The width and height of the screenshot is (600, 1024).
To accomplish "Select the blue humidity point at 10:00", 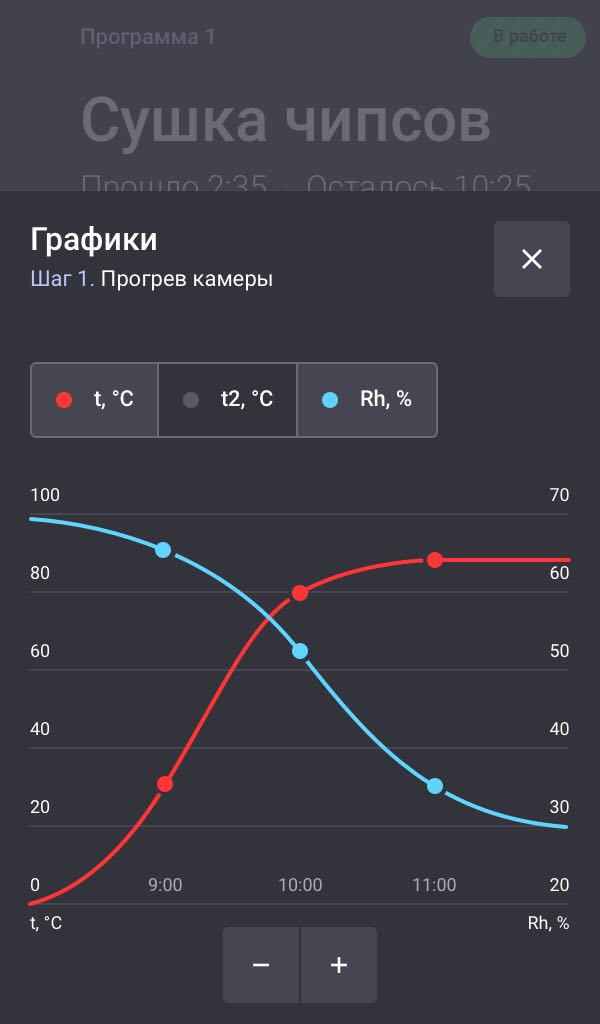I will pyautogui.click(x=299, y=651).
